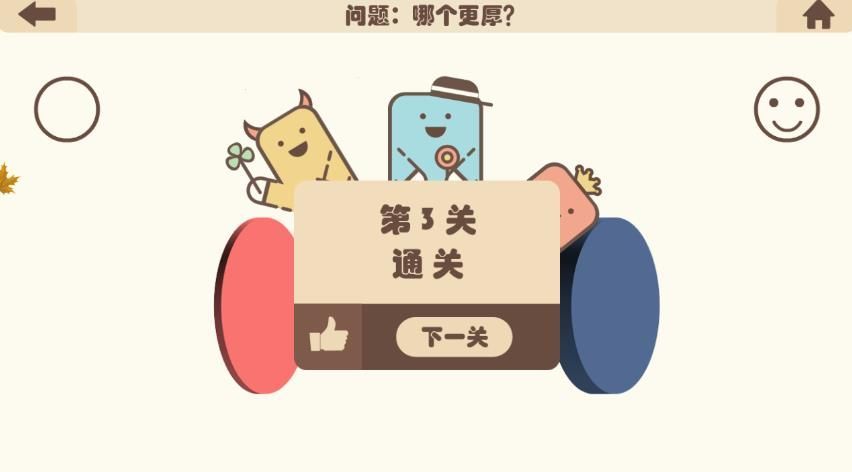Go back with the arrow button
Screen dimensions: 852x472
pos(37,15)
